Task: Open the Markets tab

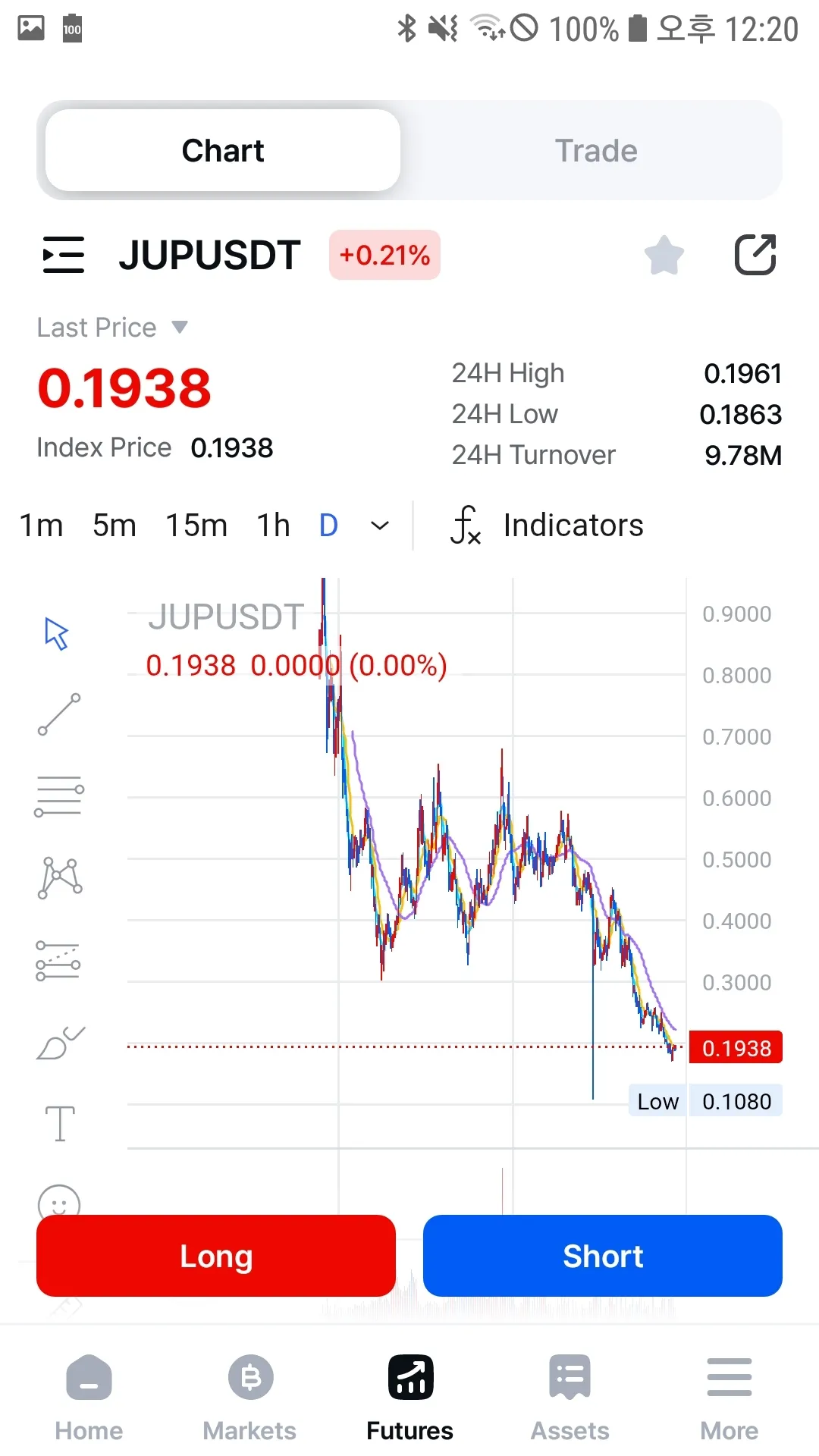Action: (x=249, y=1397)
